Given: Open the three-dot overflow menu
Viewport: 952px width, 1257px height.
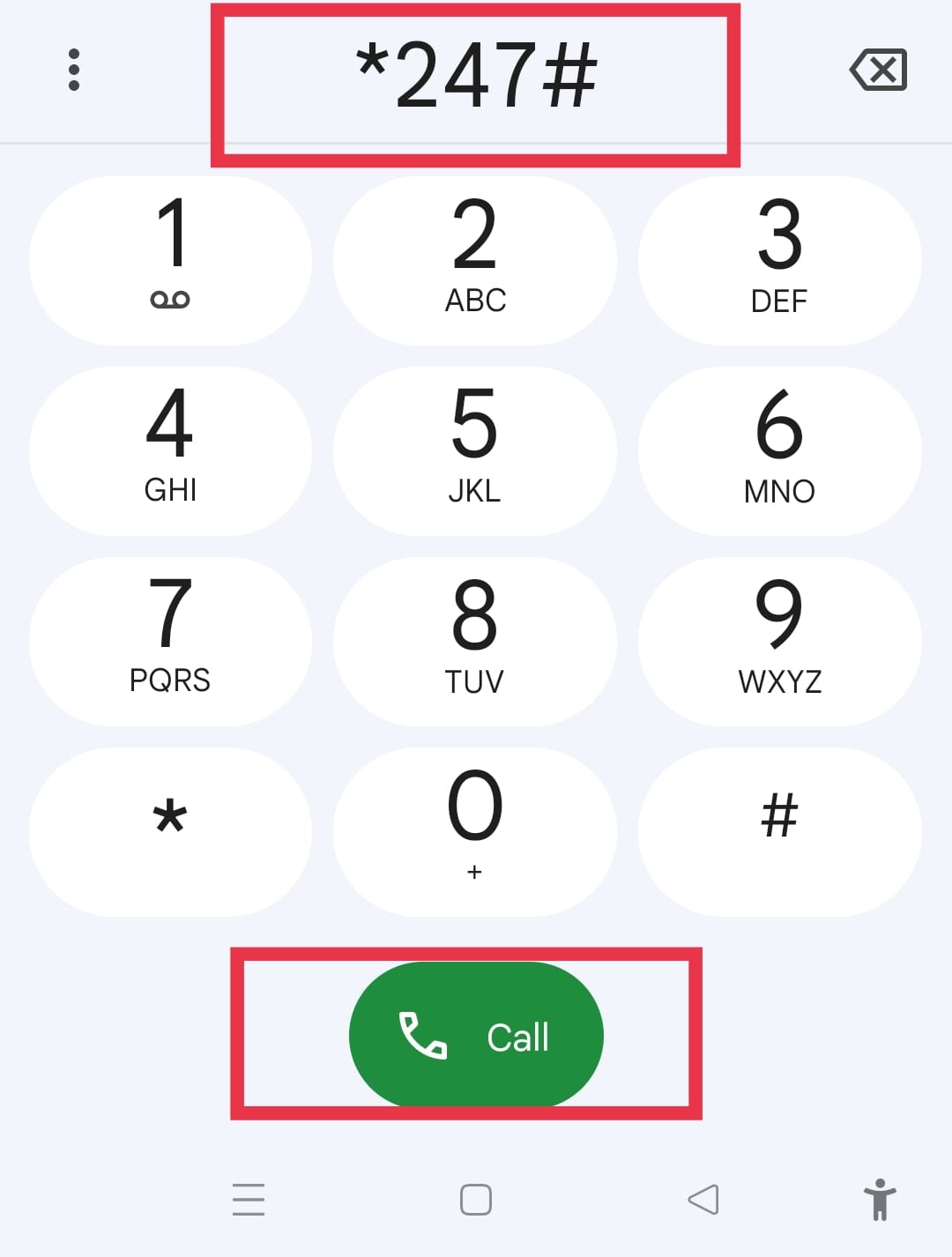Looking at the screenshot, I should (x=74, y=70).
